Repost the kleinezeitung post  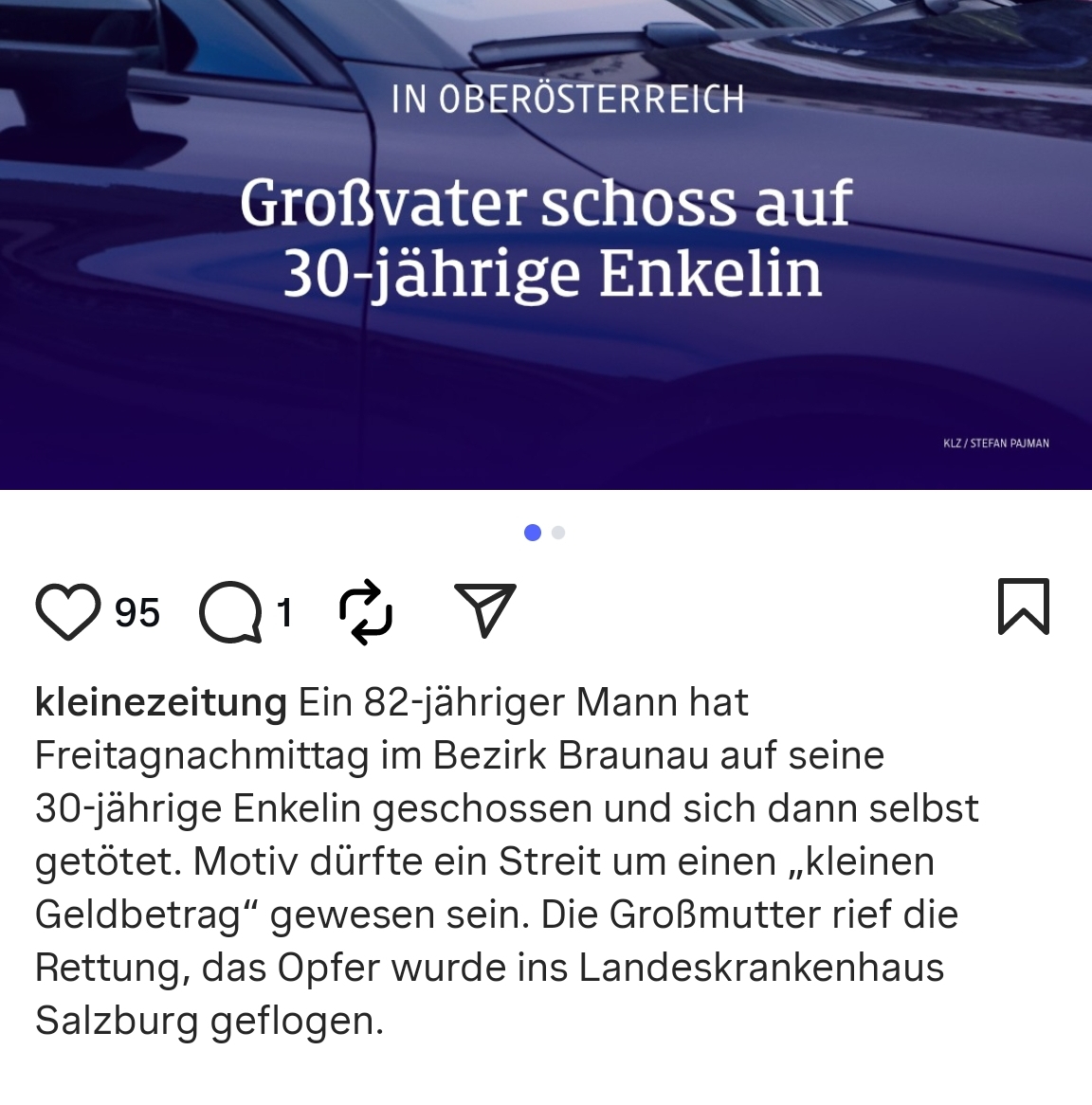366,612
